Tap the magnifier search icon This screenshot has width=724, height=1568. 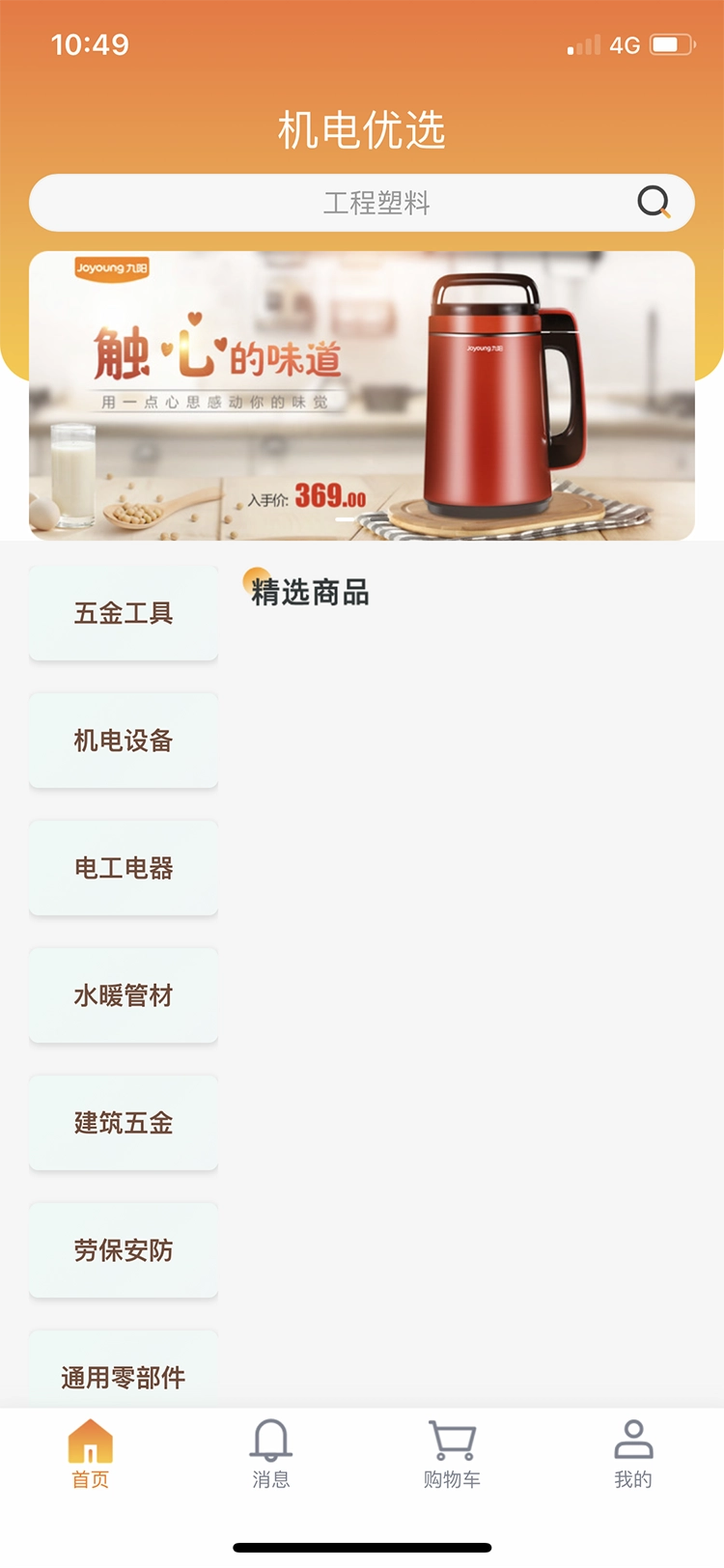coord(655,202)
